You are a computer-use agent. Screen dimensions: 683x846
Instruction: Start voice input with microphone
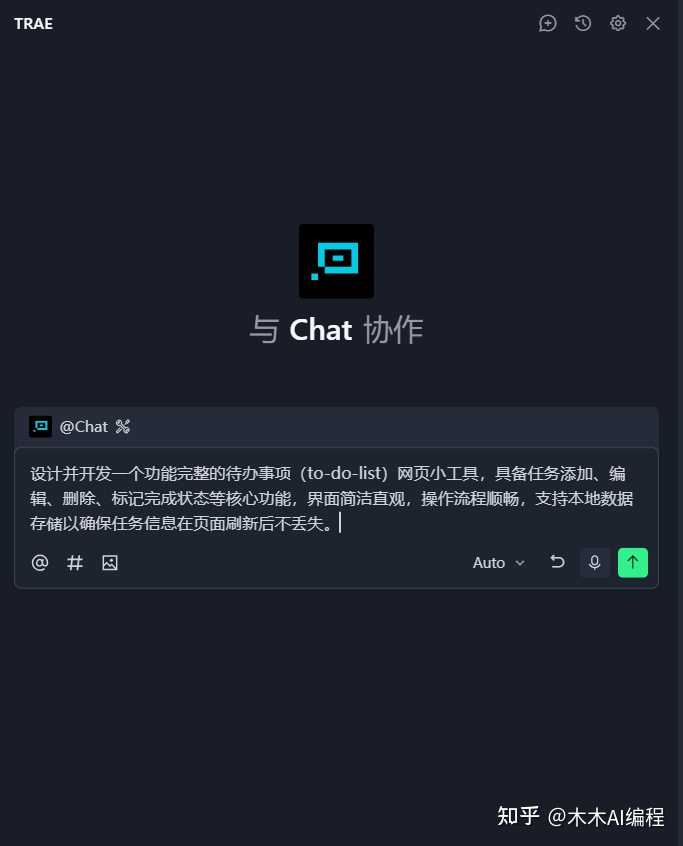click(x=595, y=563)
